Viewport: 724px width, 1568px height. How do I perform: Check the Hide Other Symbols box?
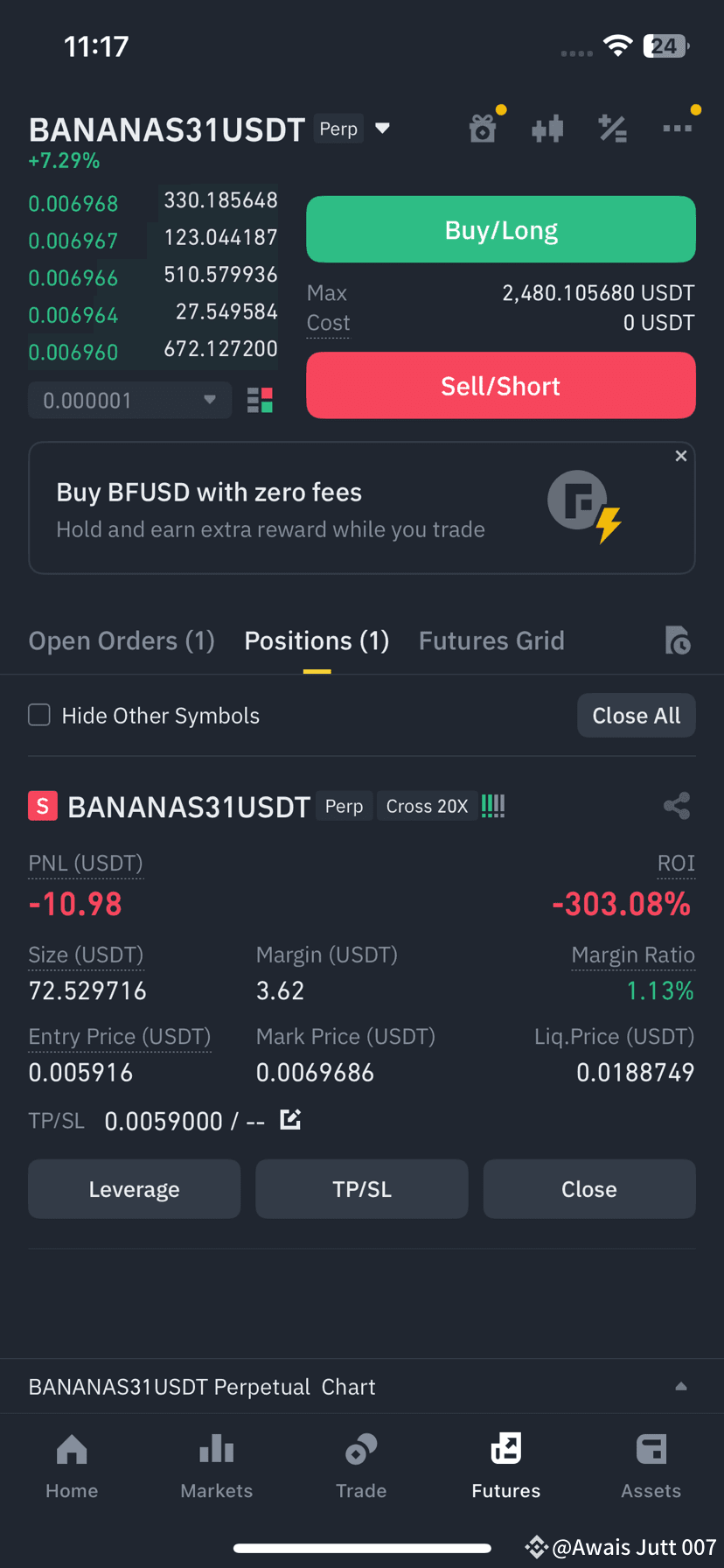point(39,715)
